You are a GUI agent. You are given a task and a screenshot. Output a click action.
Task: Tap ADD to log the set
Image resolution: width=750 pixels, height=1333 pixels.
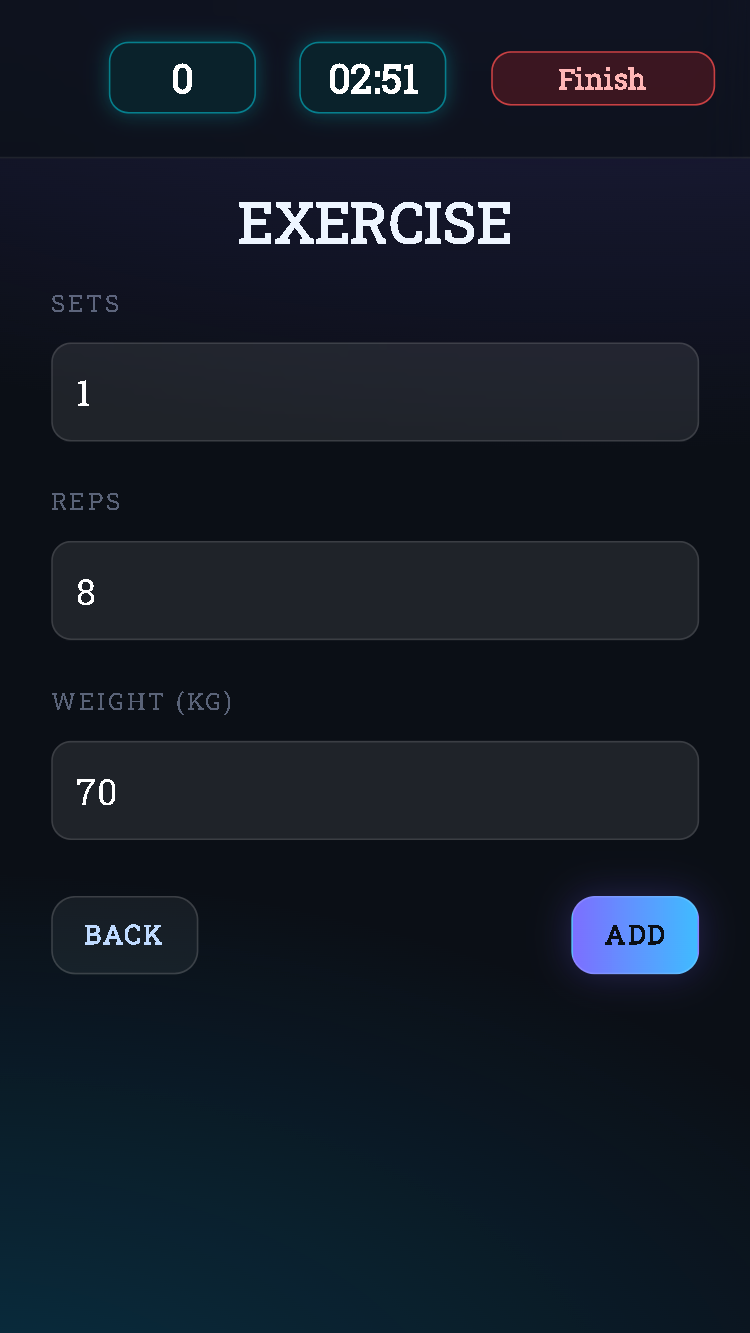click(635, 935)
